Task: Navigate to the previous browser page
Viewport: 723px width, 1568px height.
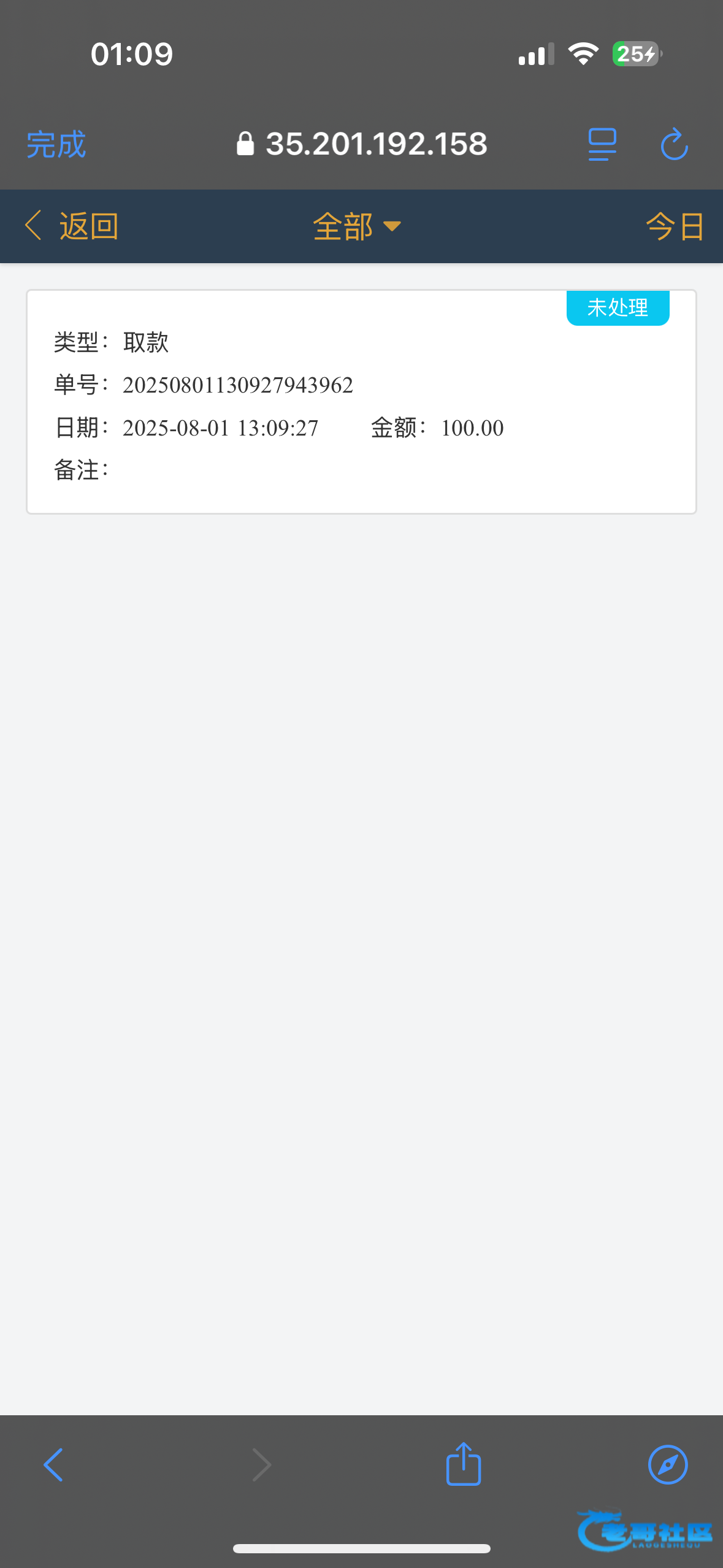Action: (x=54, y=1465)
